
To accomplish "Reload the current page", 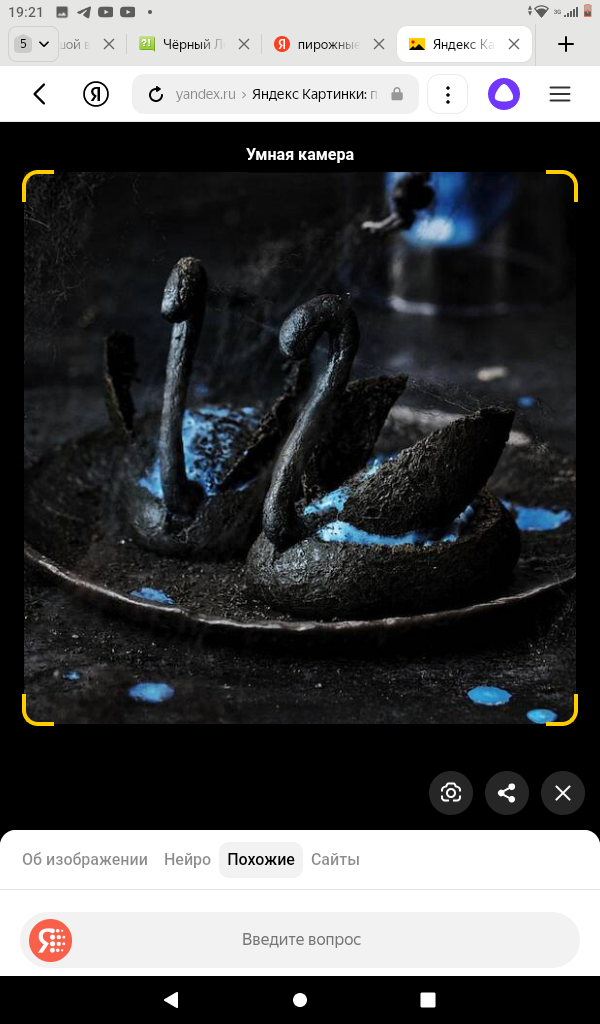I will (x=155, y=95).
